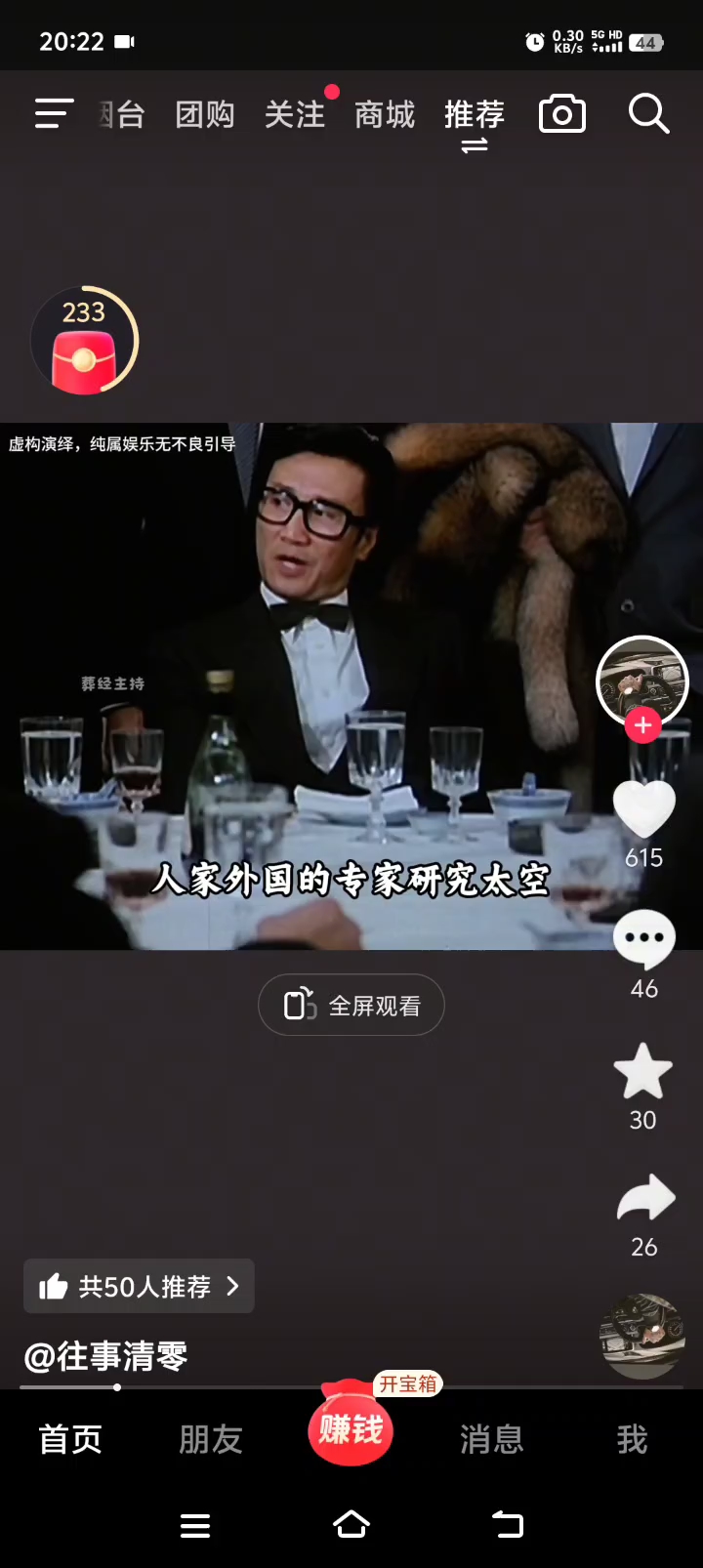Select the 推荐 tab
This screenshot has width=703, height=1568.
click(475, 115)
